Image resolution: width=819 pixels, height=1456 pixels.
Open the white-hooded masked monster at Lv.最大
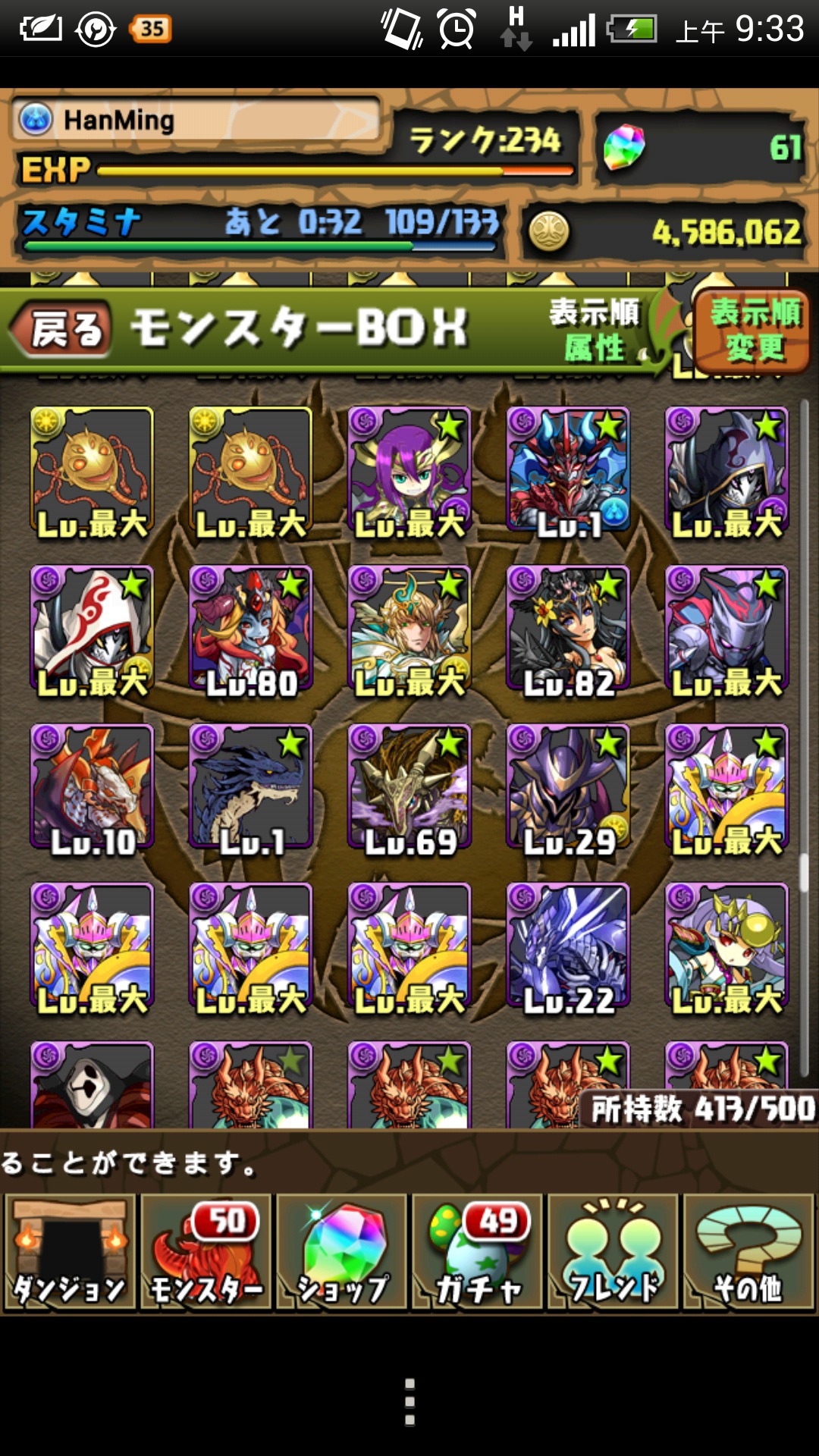pyautogui.click(x=92, y=629)
